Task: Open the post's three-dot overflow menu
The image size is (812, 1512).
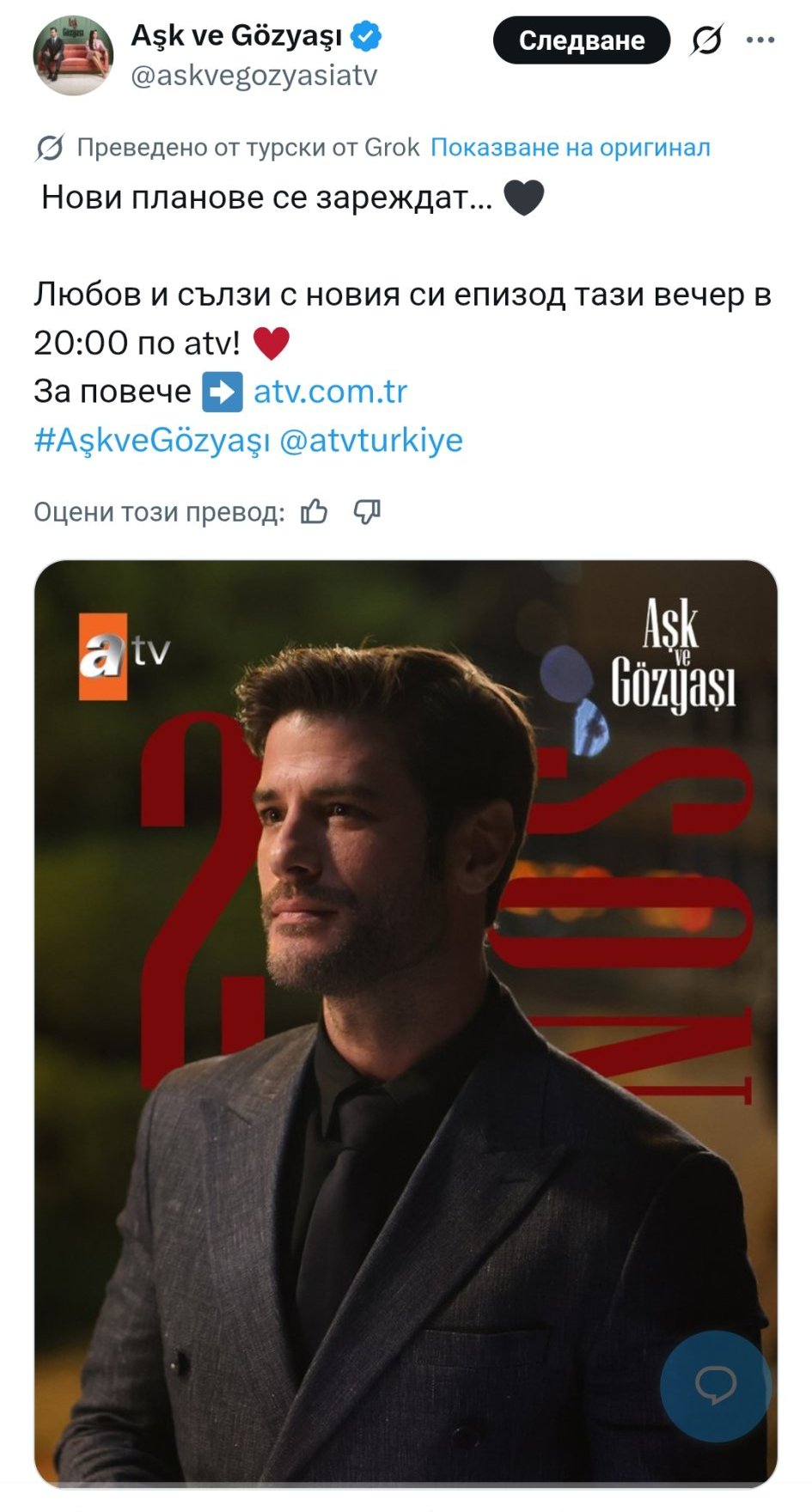Action: coord(760,40)
